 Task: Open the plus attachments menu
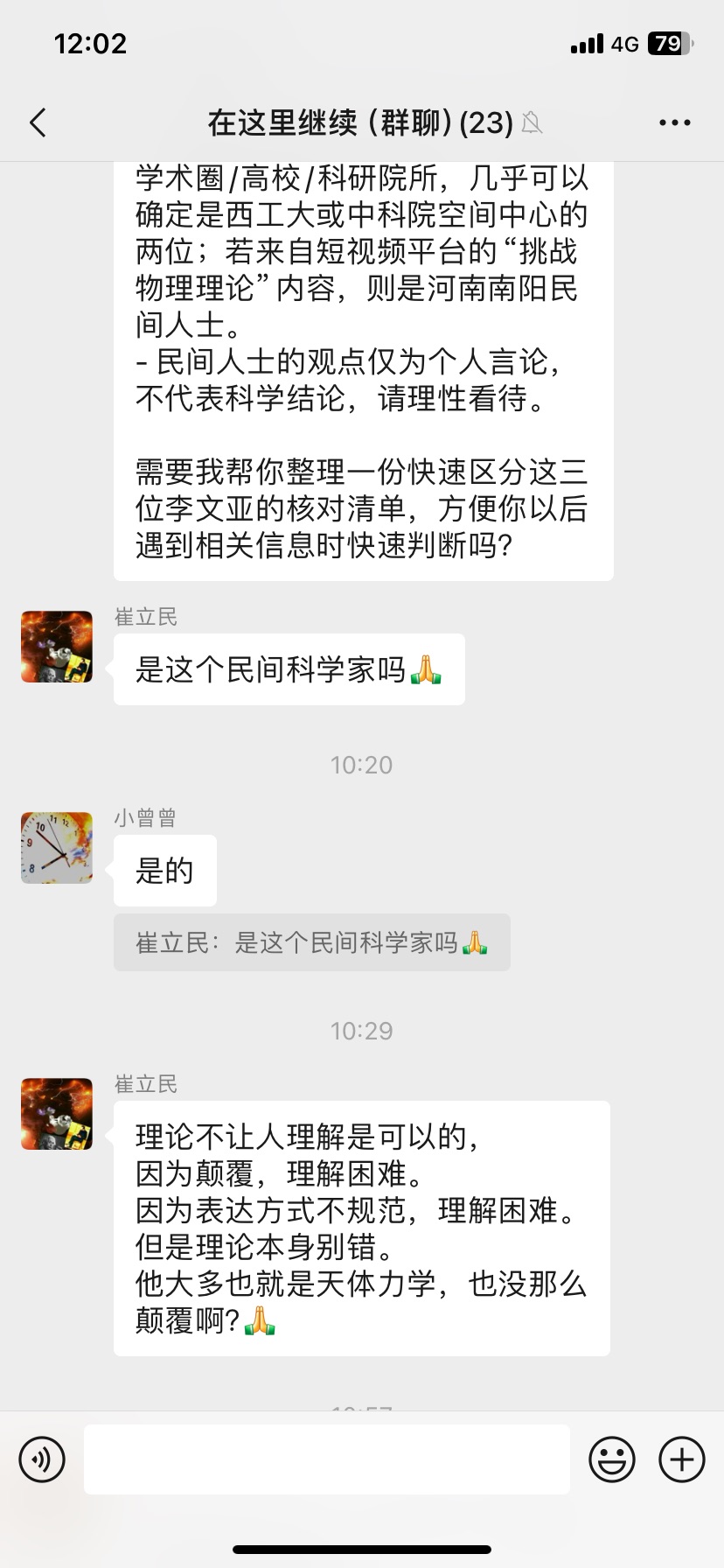click(681, 1459)
